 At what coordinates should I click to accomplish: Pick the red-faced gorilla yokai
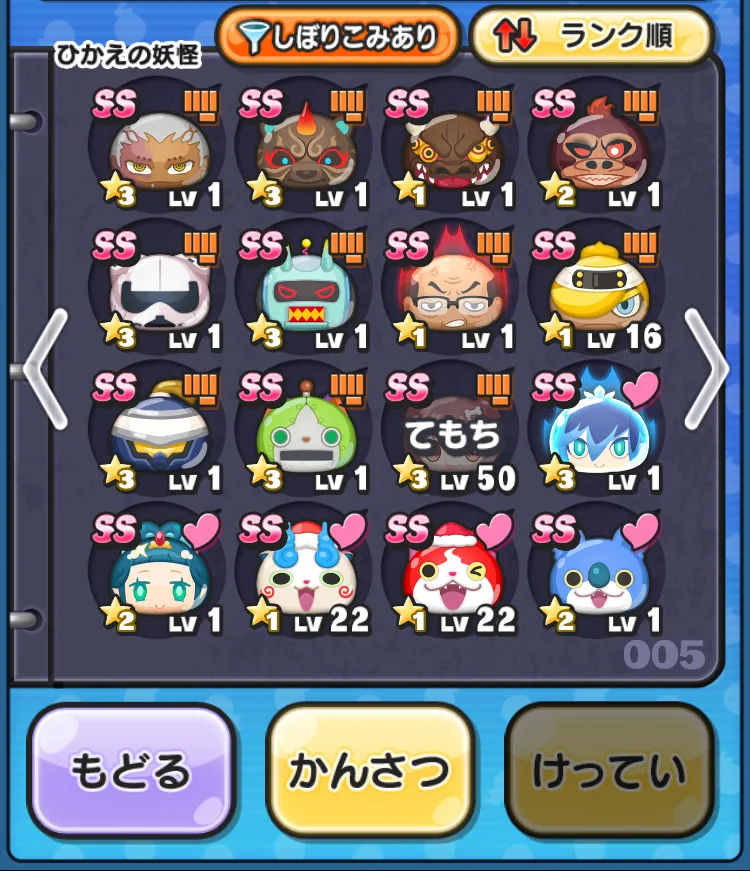[598, 150]
